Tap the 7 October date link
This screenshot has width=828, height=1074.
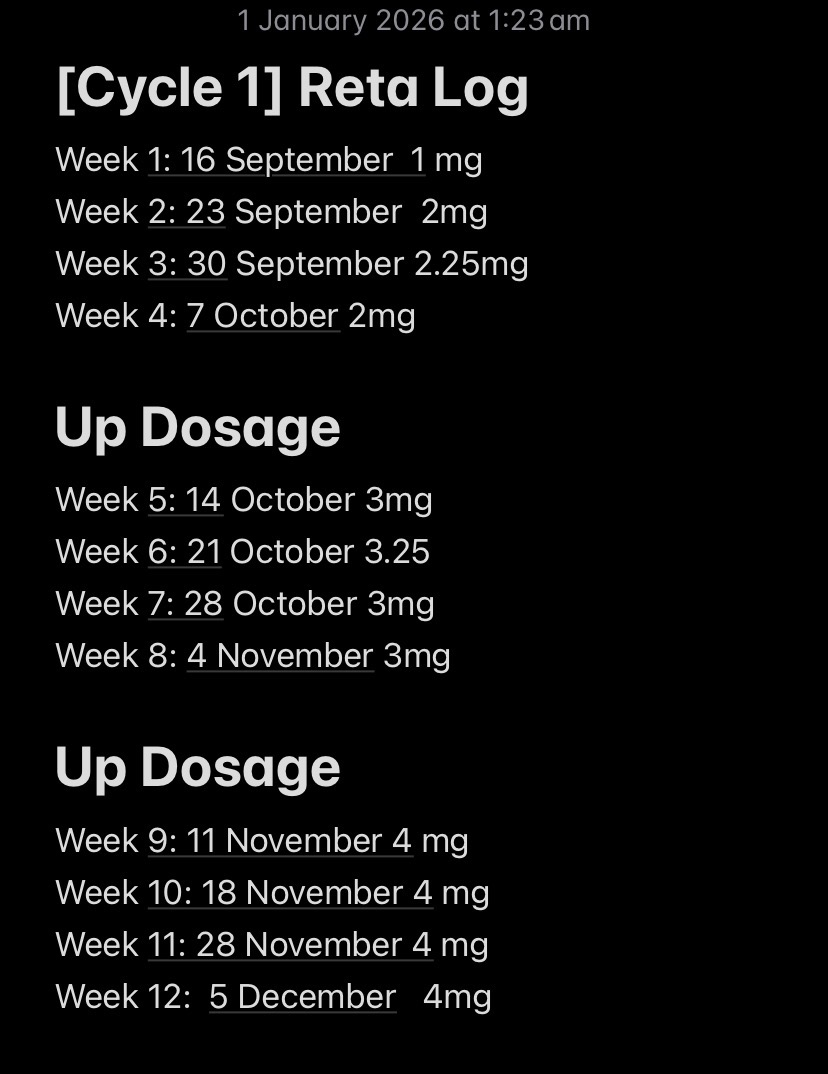[263, 316]
